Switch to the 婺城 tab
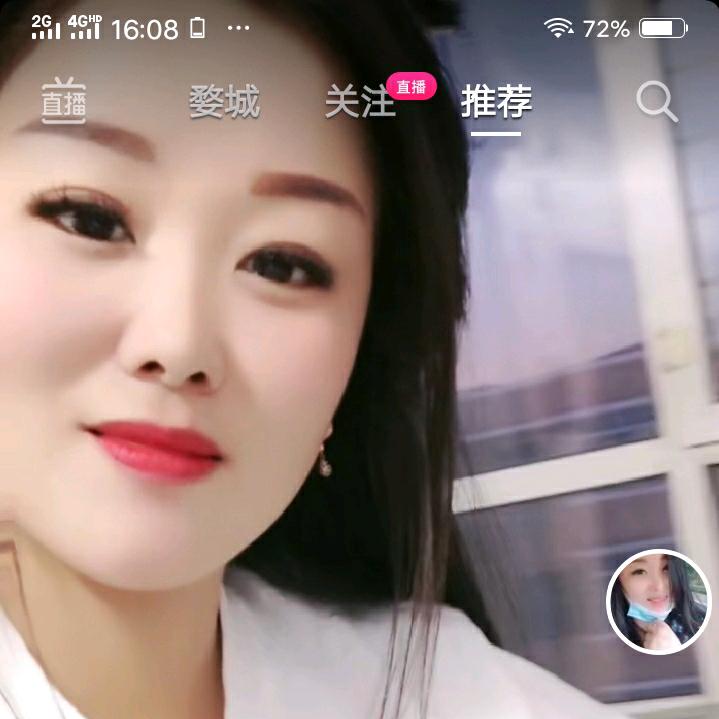The width and height of the screenshot is (719, 719). [224, 102]
